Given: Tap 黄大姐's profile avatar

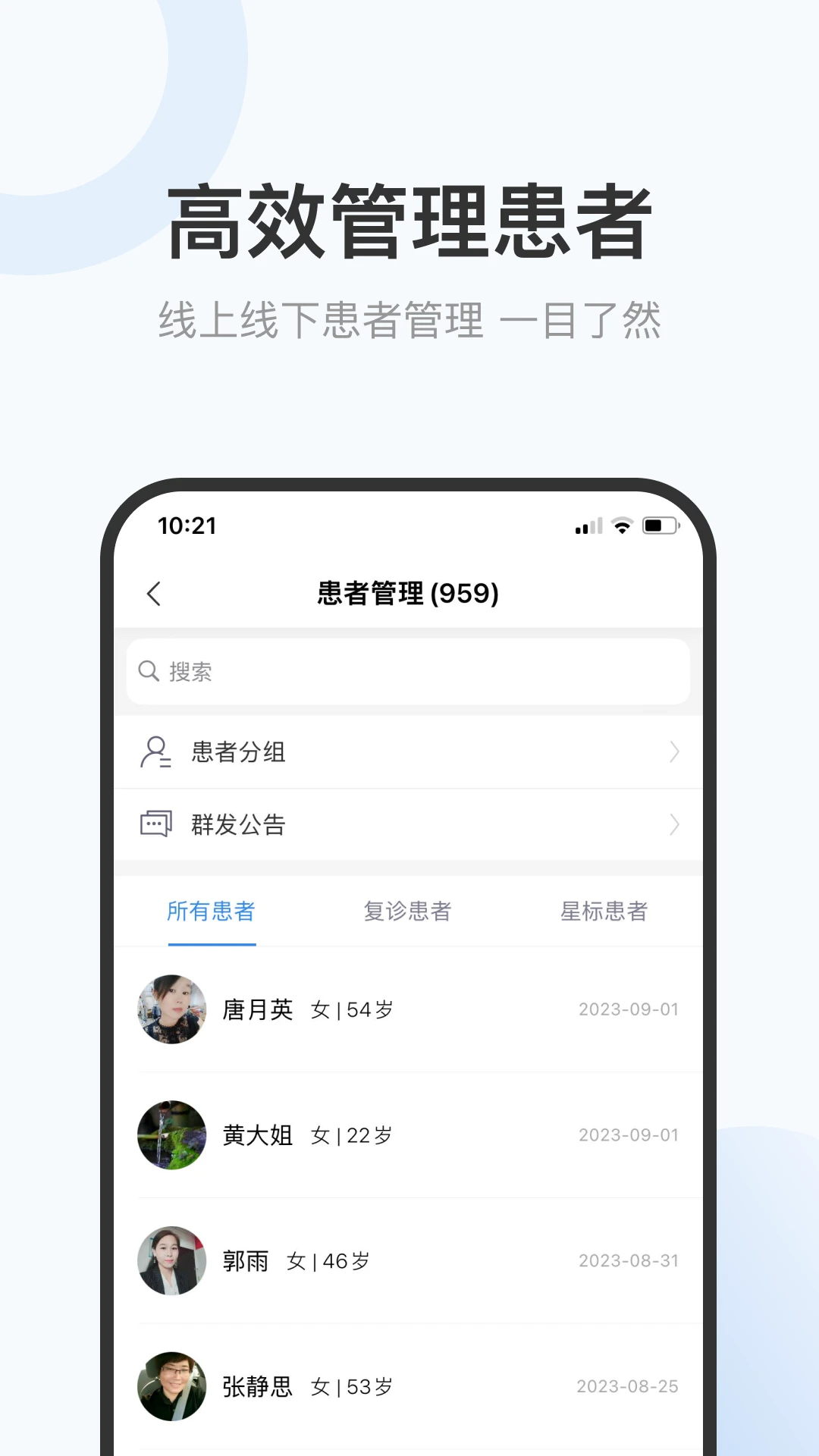Looking at the screenshot, I should [x=171, y=1135].
